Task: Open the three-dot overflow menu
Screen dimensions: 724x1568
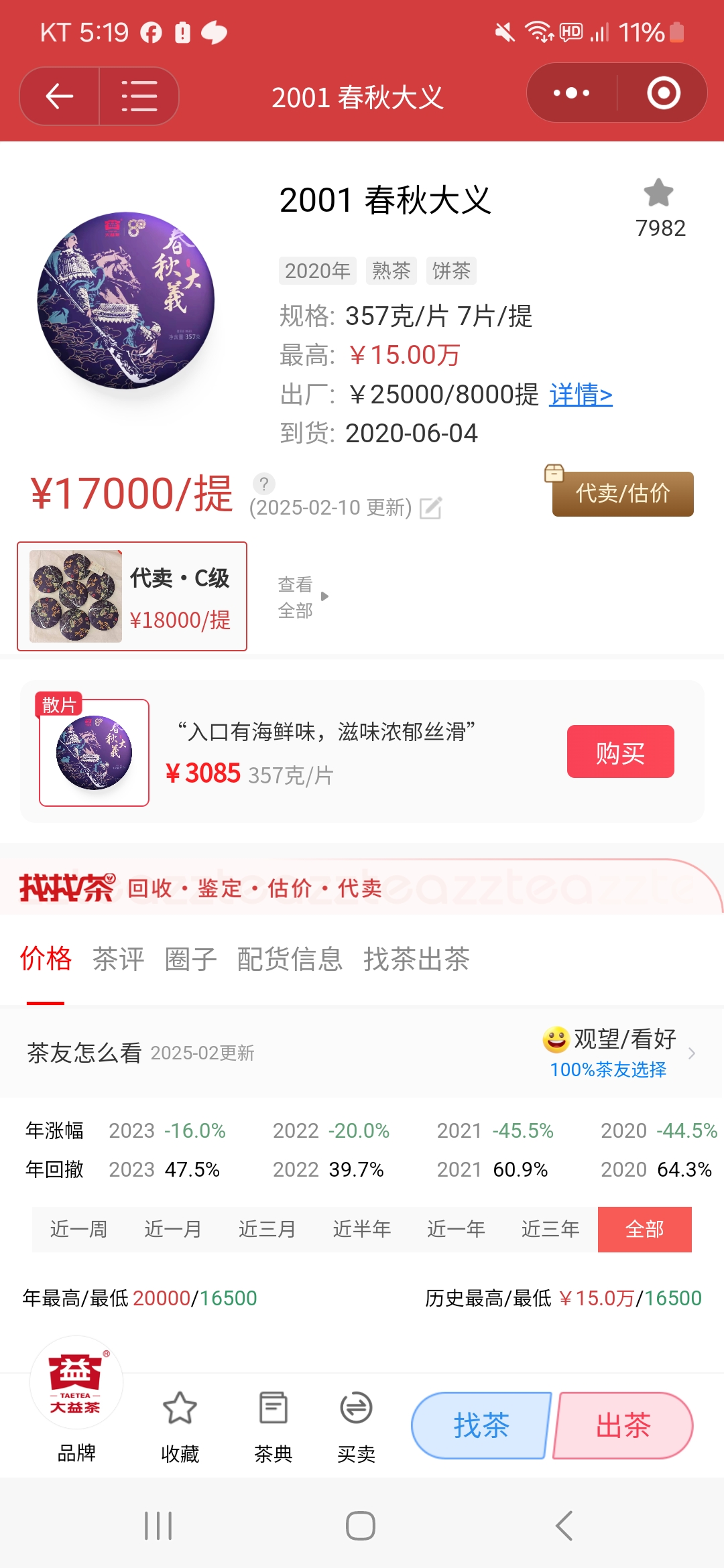Action: pos(571,93)
